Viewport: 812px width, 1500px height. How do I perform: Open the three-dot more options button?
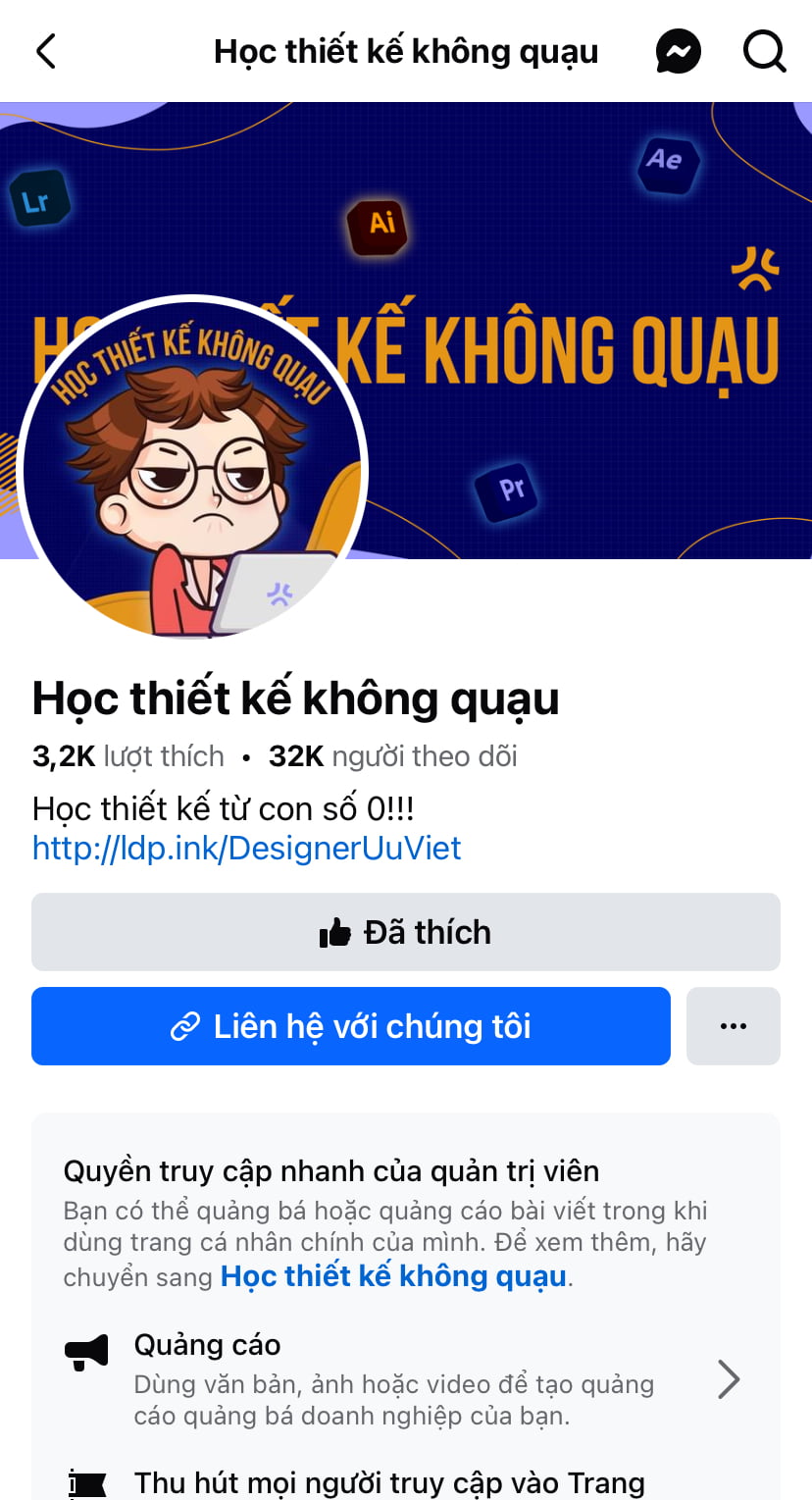point(734,1026)
